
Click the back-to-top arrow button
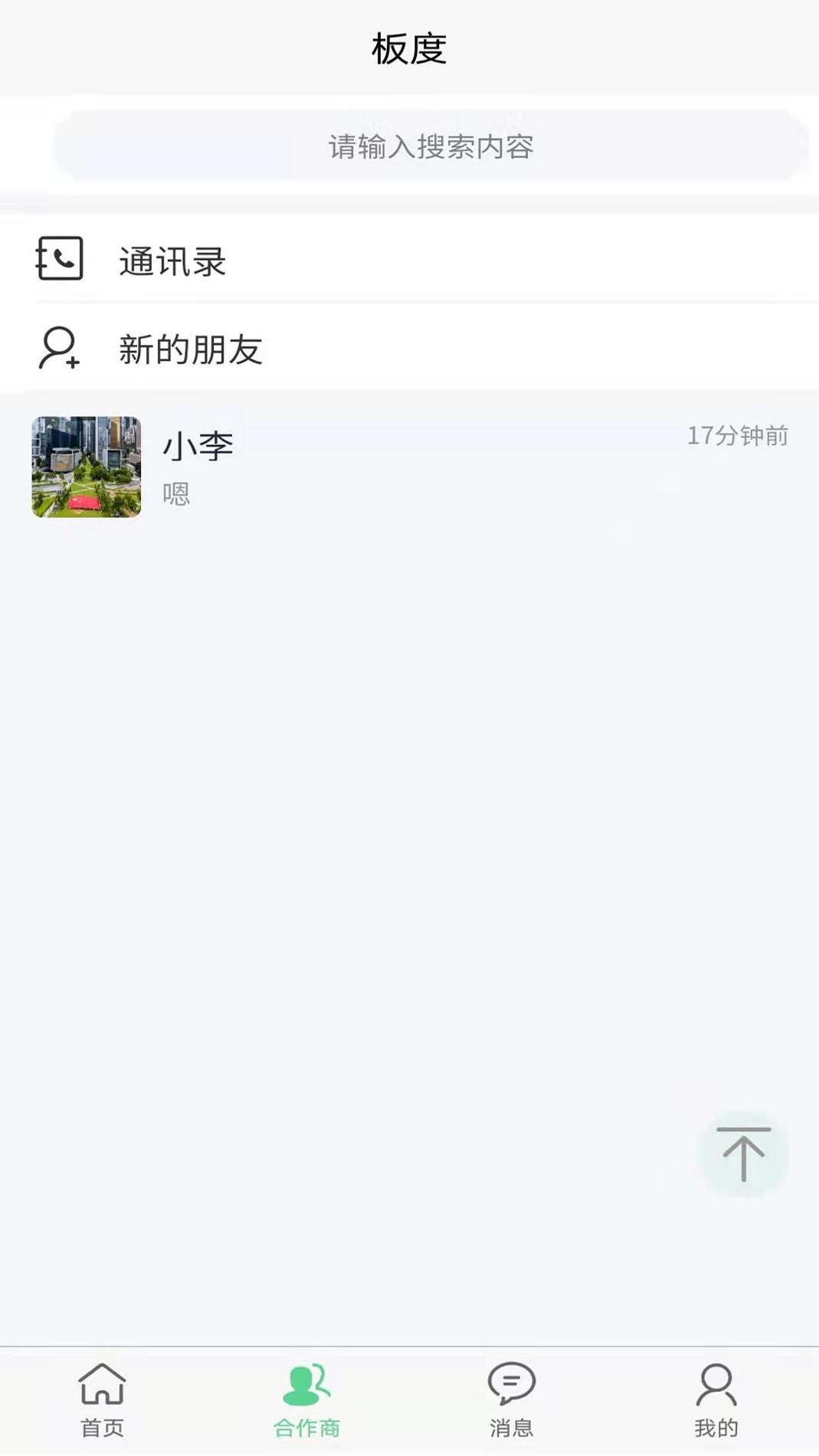(742, 1151)
